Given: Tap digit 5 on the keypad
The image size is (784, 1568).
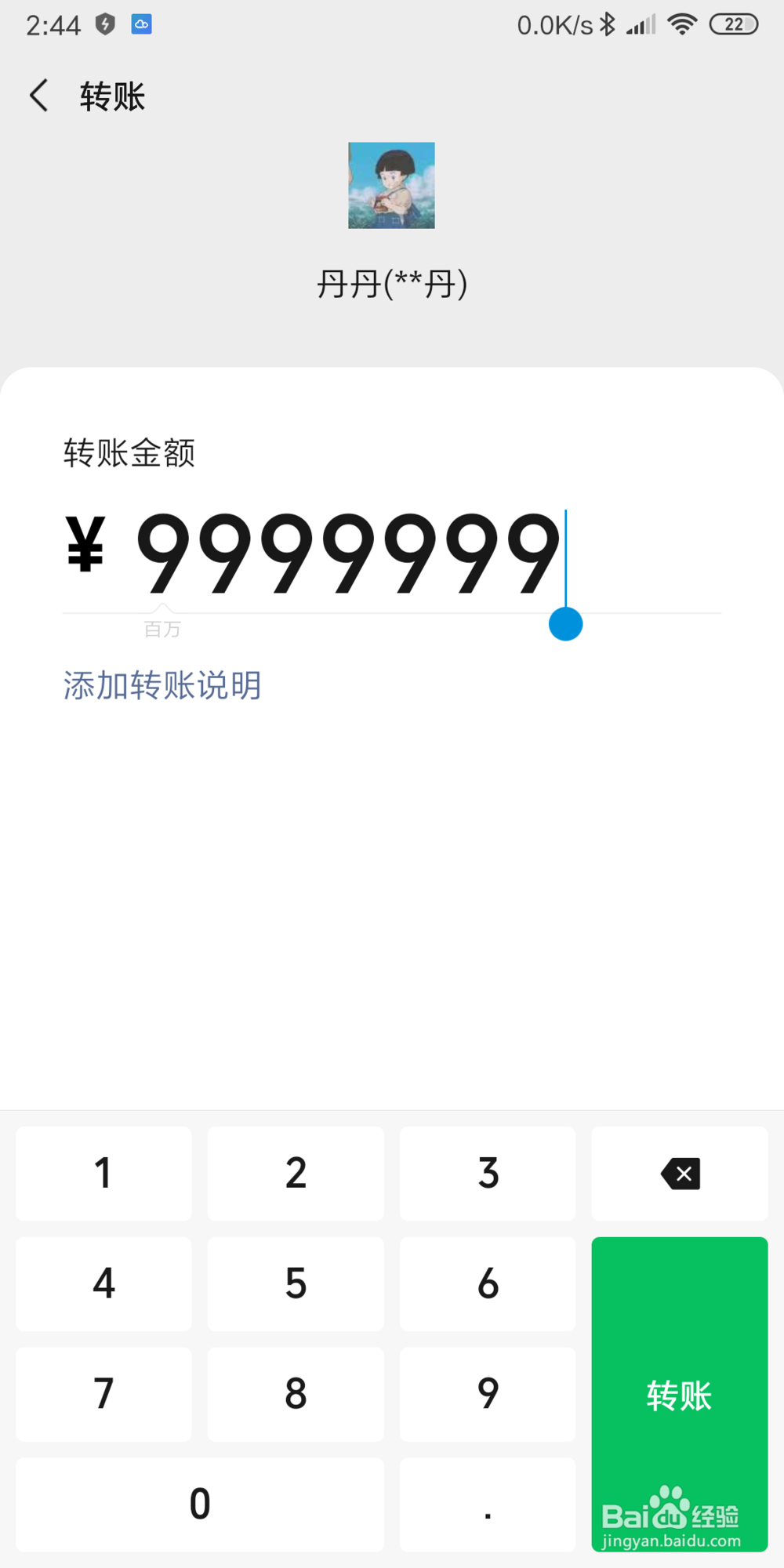Looking at the screenshot, I should tap(295, 1284).
